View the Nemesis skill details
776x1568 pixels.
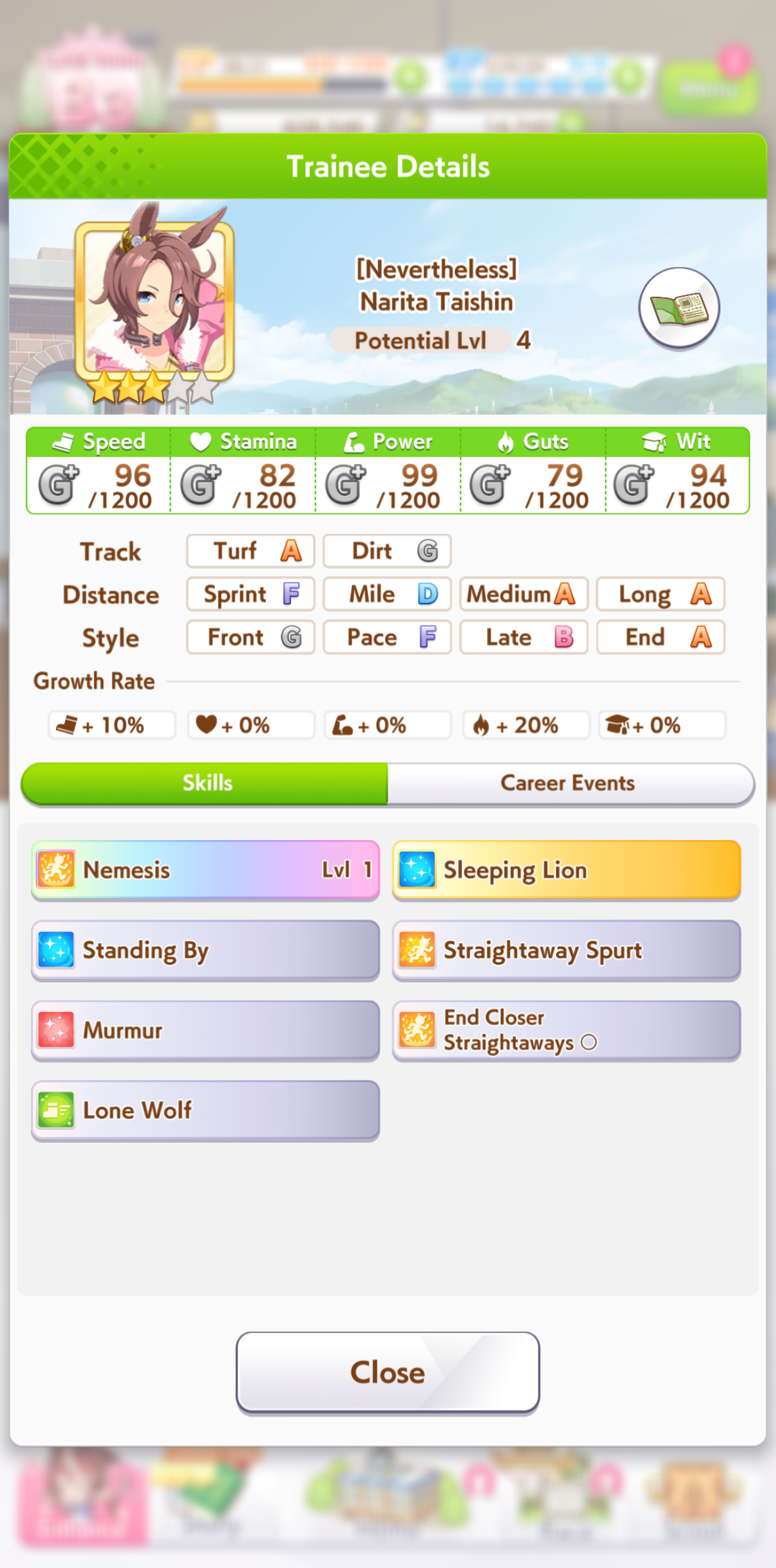coord(205,870)
